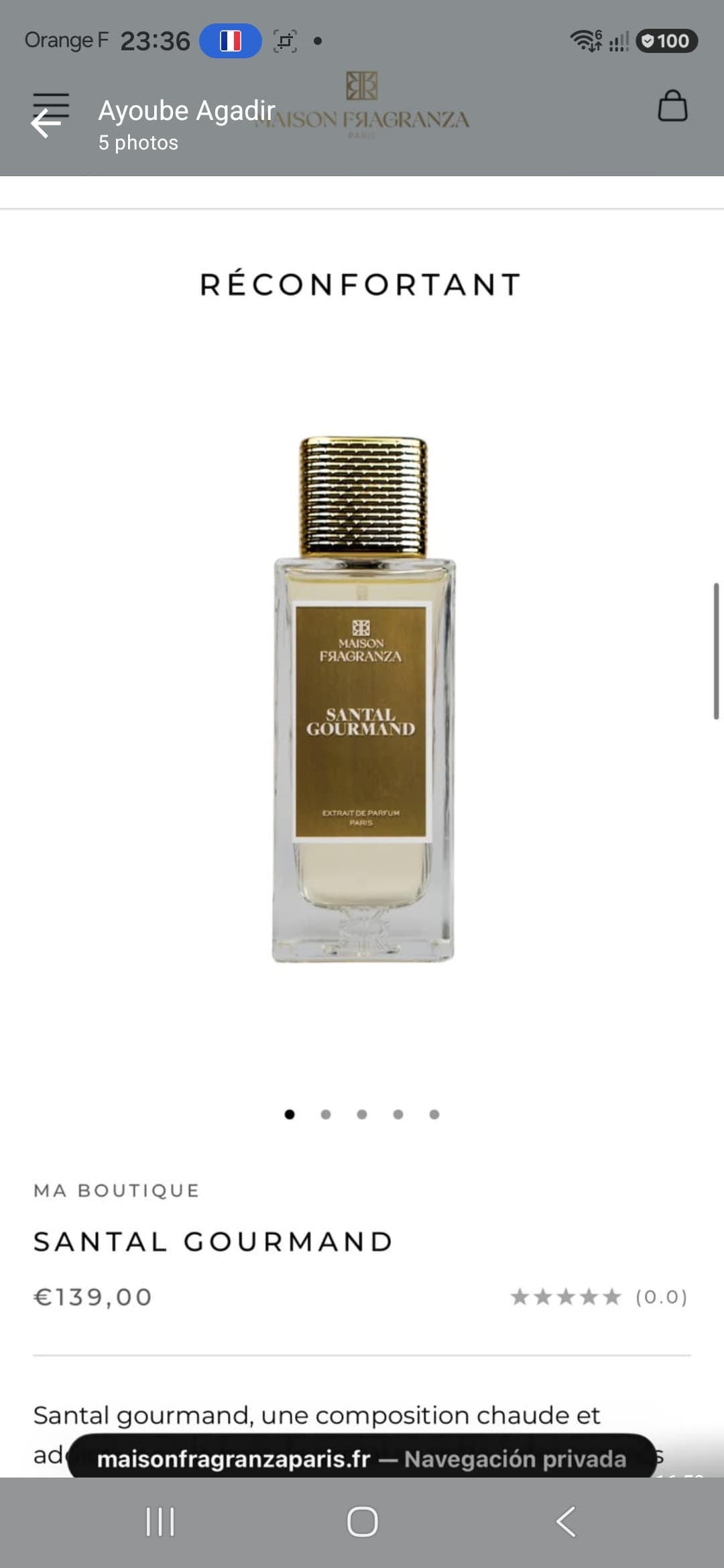Open recent apps from the navigation bar
This screenshot has height=1568, width=724.
pos(160,1522)
